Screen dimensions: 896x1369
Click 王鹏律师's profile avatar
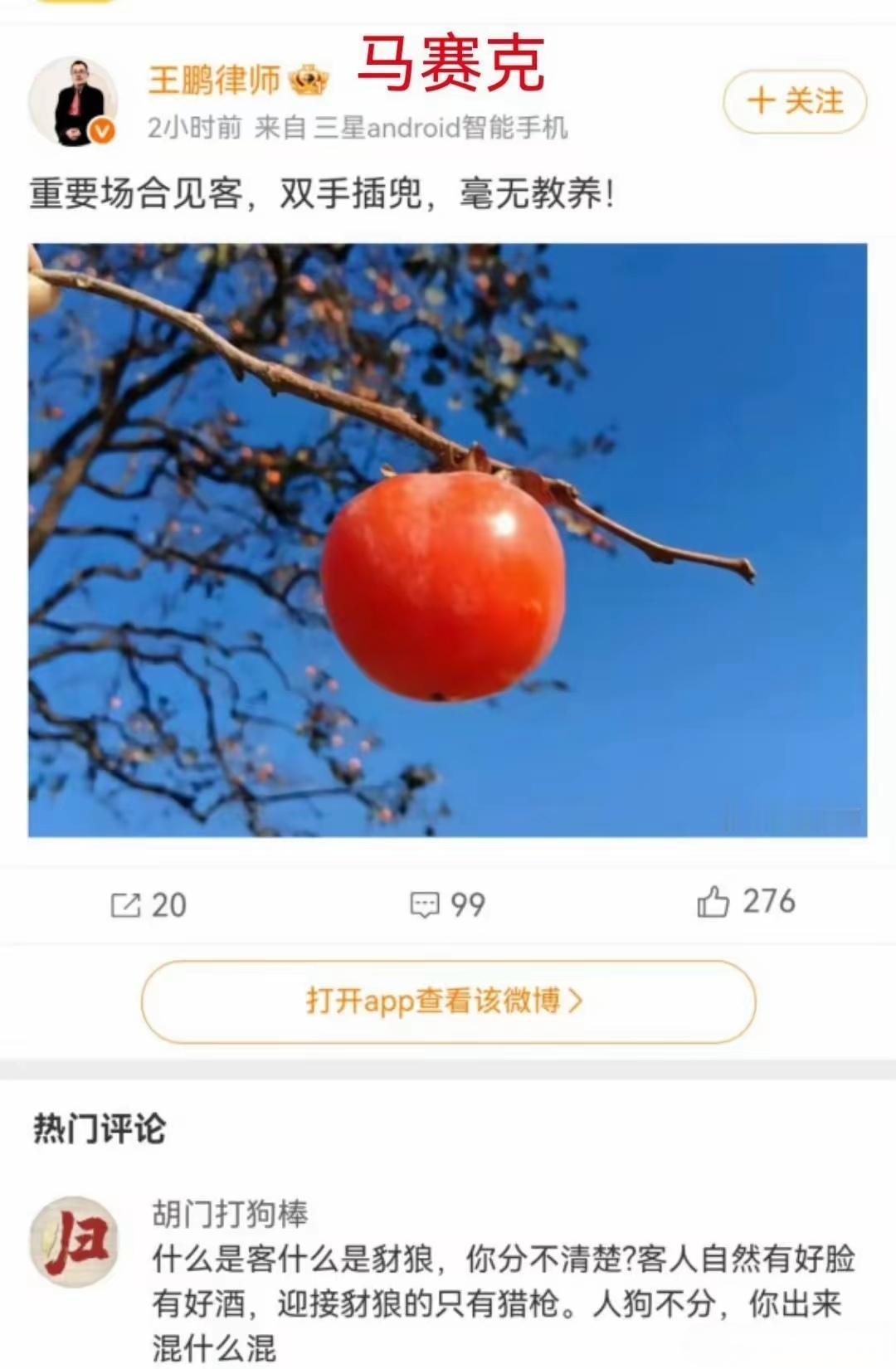coord(75,93)
